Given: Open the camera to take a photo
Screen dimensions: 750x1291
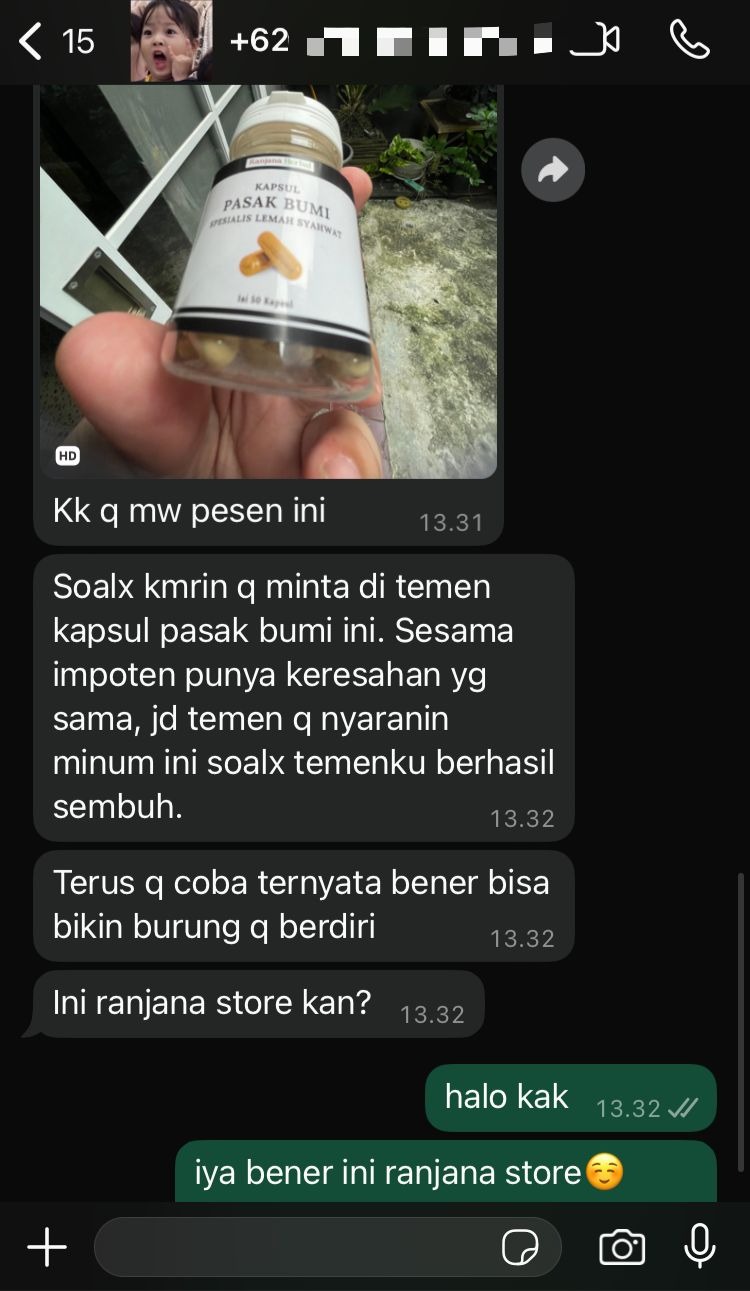Looking at the screenshot, I should pos(621,1247).
